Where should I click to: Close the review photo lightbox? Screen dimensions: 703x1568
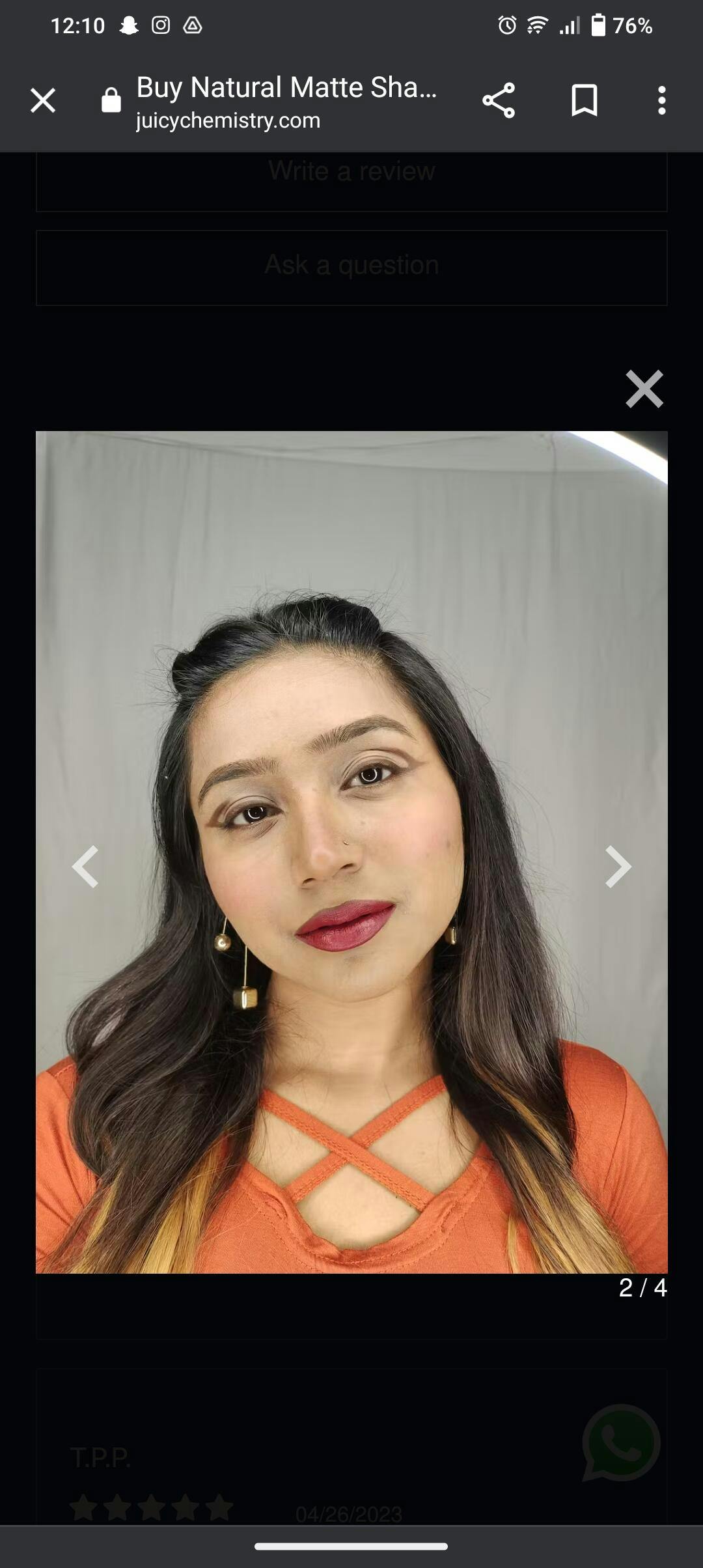pyautogui.click(x=644, y=389)
